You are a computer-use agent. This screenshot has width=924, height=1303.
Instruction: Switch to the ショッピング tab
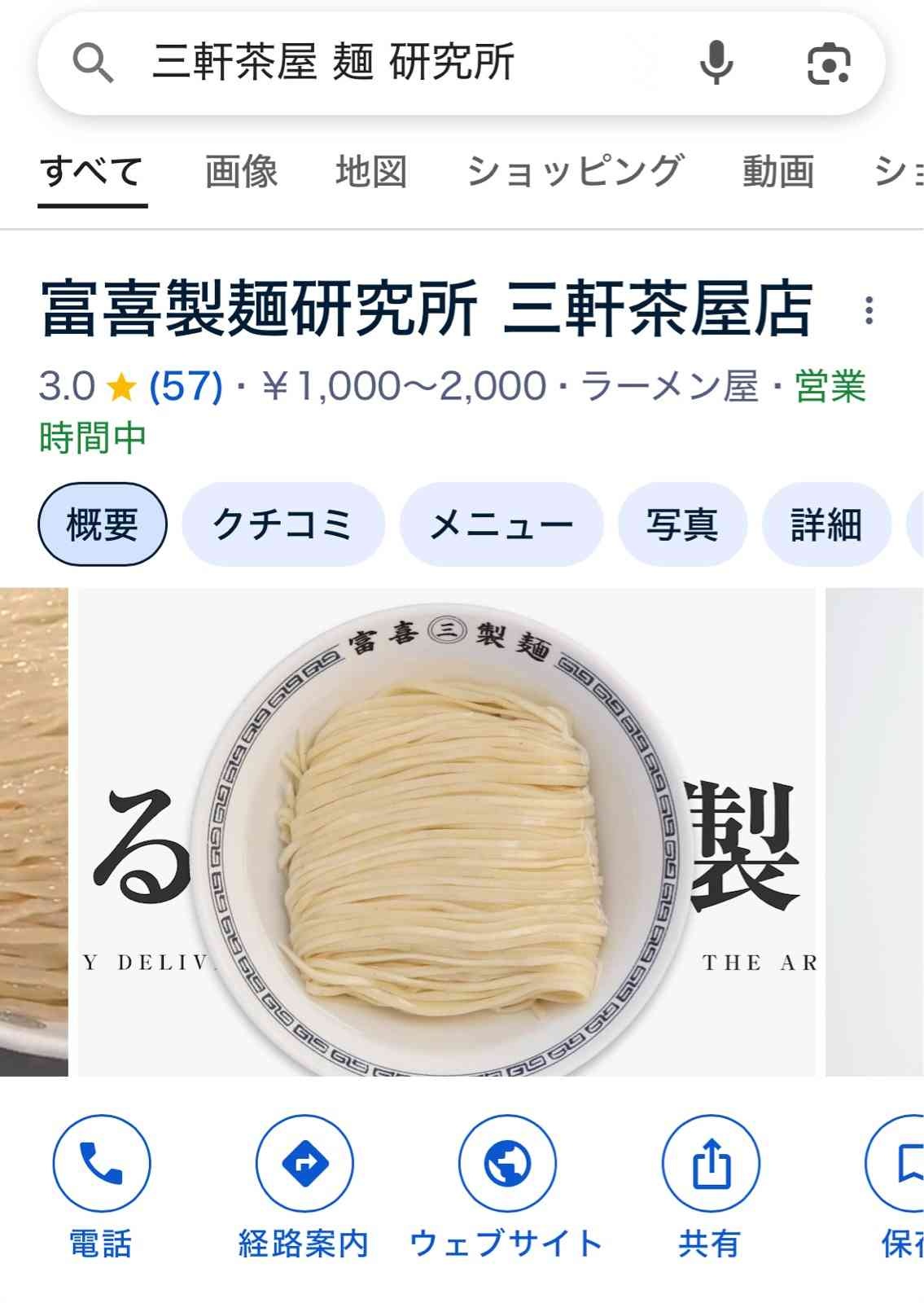pyautogui.click(x=575, y=172)
